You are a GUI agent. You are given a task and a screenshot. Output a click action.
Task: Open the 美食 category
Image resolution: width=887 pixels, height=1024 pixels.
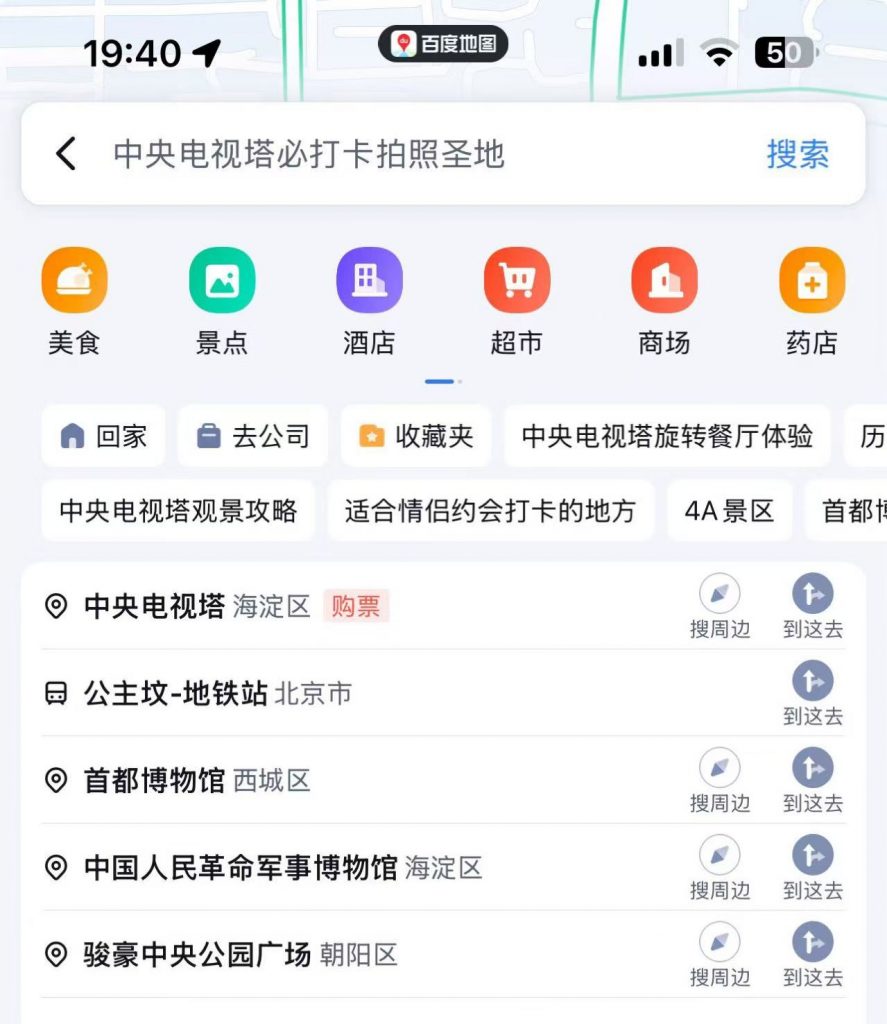(x=74, y=300)
